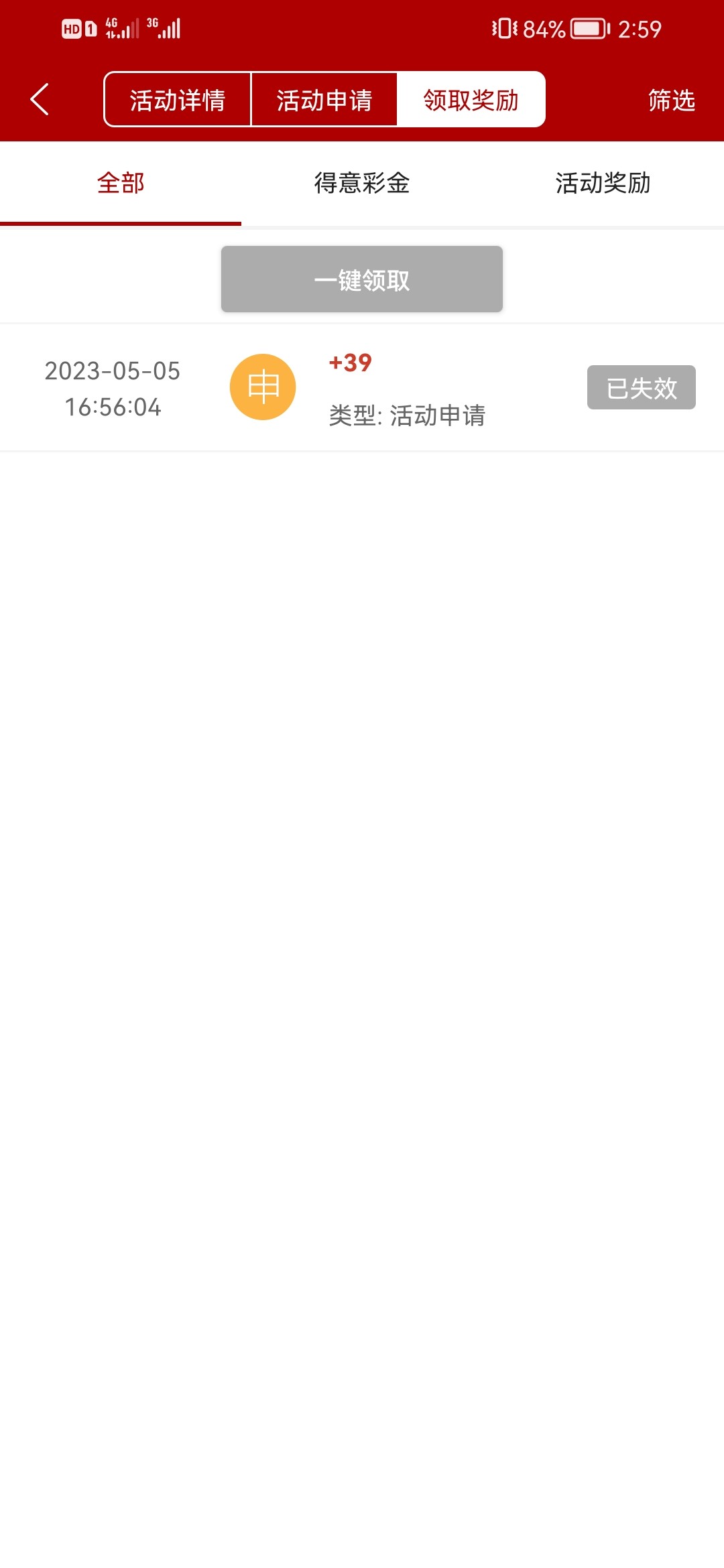
Task: Open the 领取奖励 tab
Action: (x=472, y=99)
